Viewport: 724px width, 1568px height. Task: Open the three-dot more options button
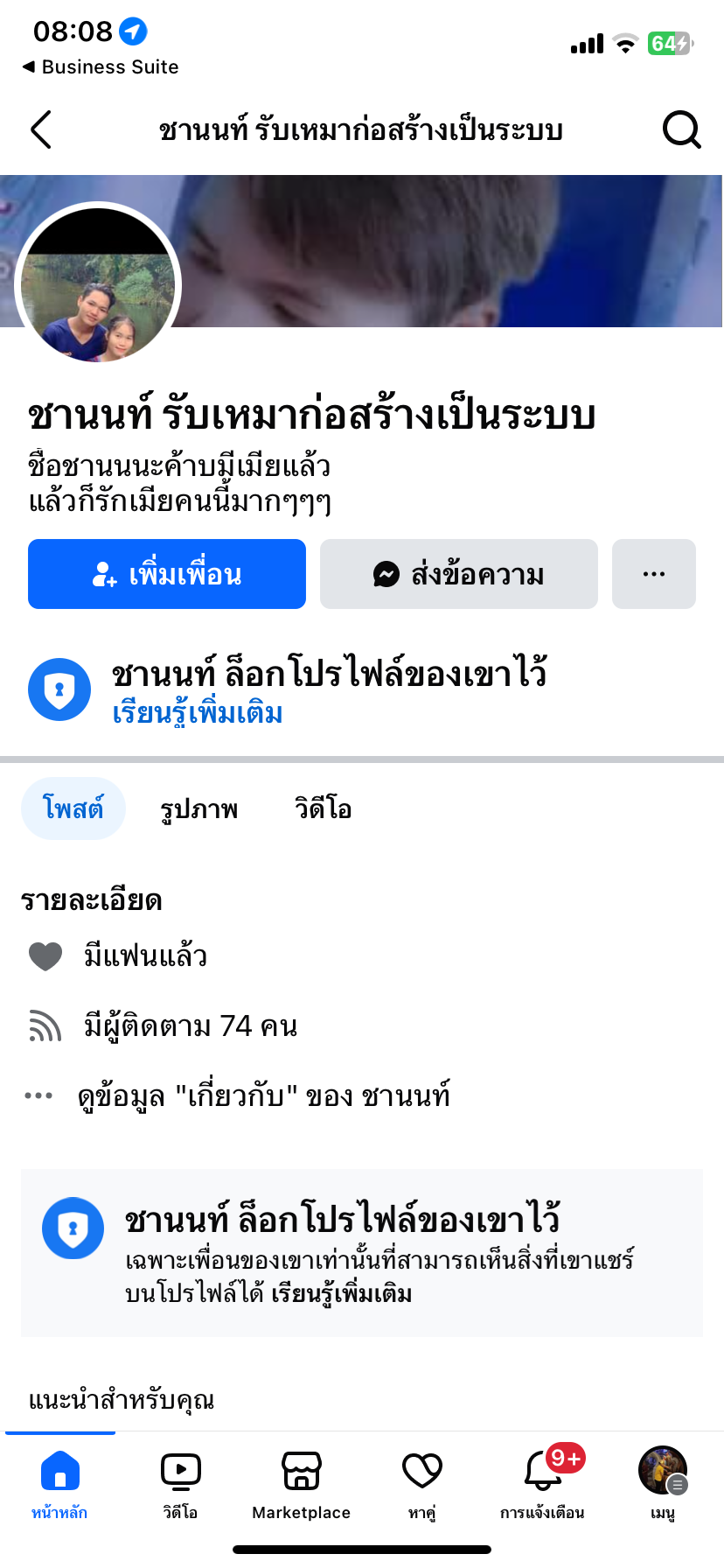pos(653,574)
